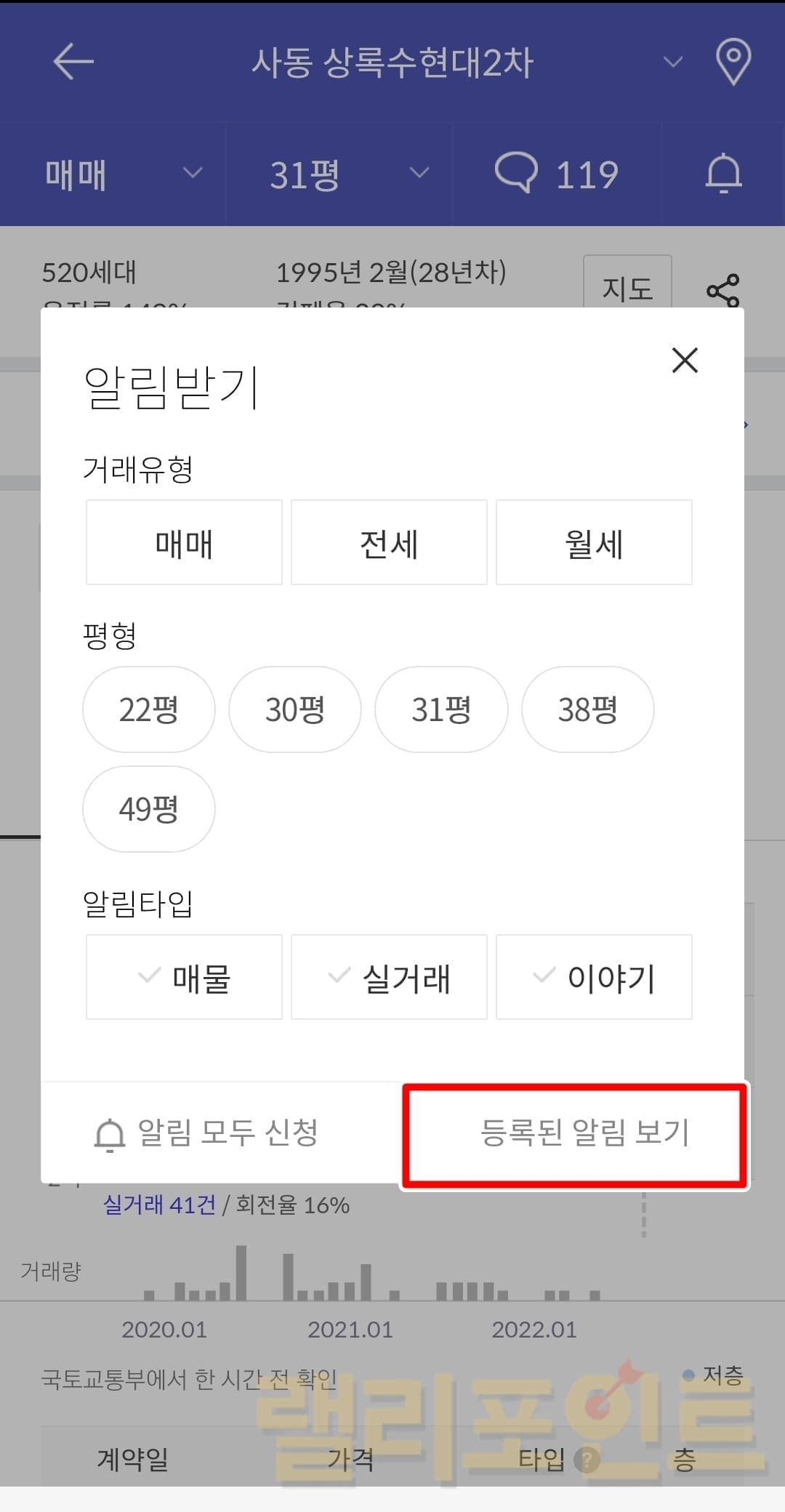Choose the 22평 size chip

[149, 709]
